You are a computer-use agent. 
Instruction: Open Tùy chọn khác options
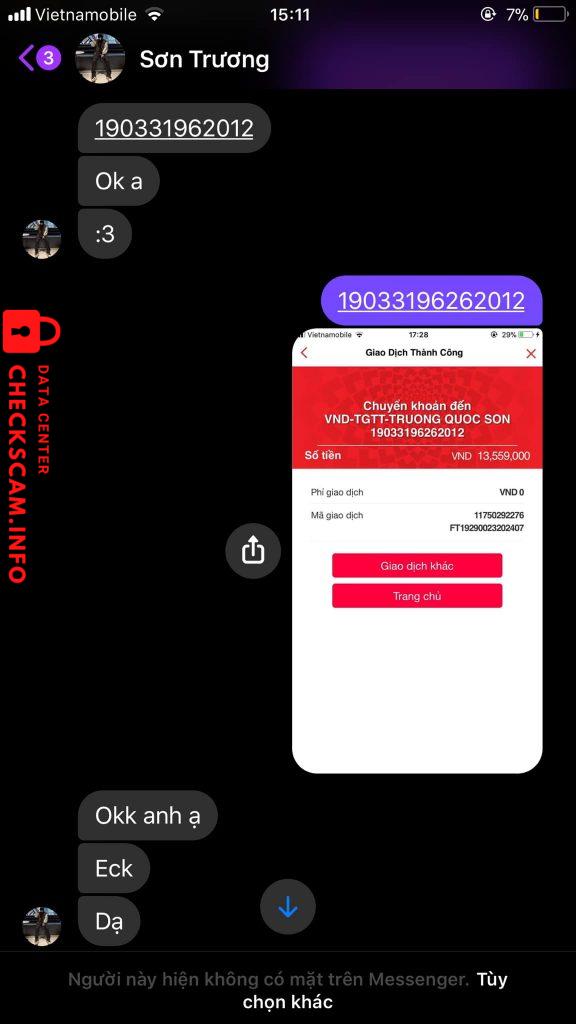tap(288, 990)
